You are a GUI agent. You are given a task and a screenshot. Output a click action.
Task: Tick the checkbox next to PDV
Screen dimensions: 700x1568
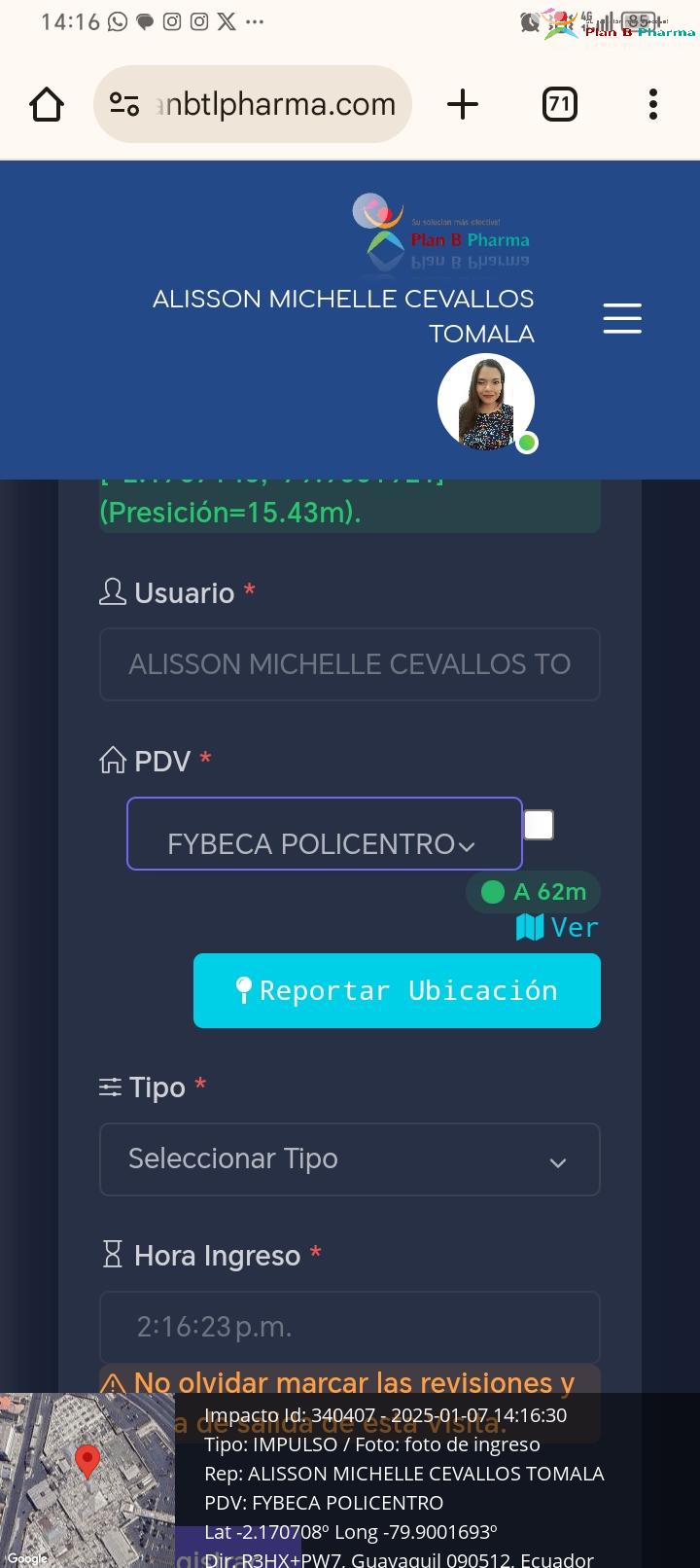coord(539,825)
